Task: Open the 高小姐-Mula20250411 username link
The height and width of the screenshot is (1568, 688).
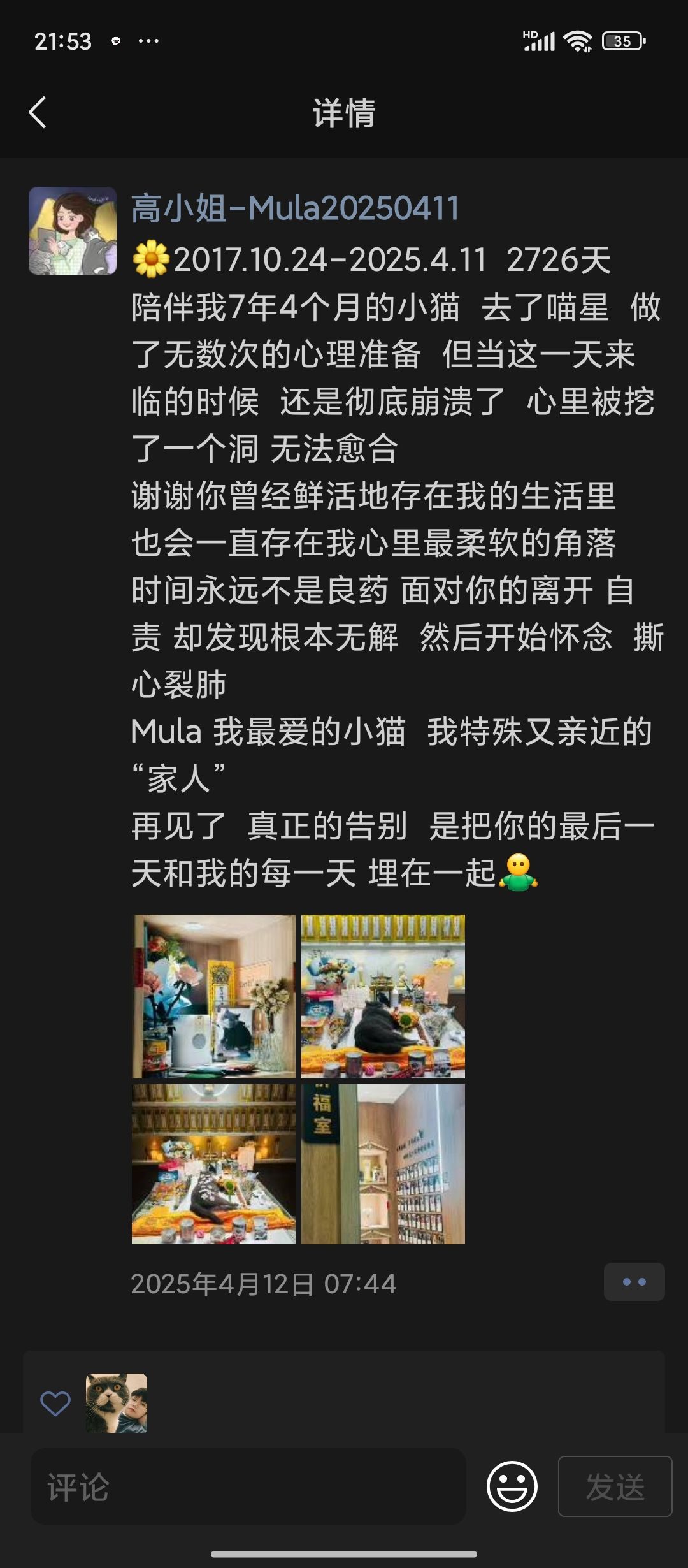Action: [295, 208]
